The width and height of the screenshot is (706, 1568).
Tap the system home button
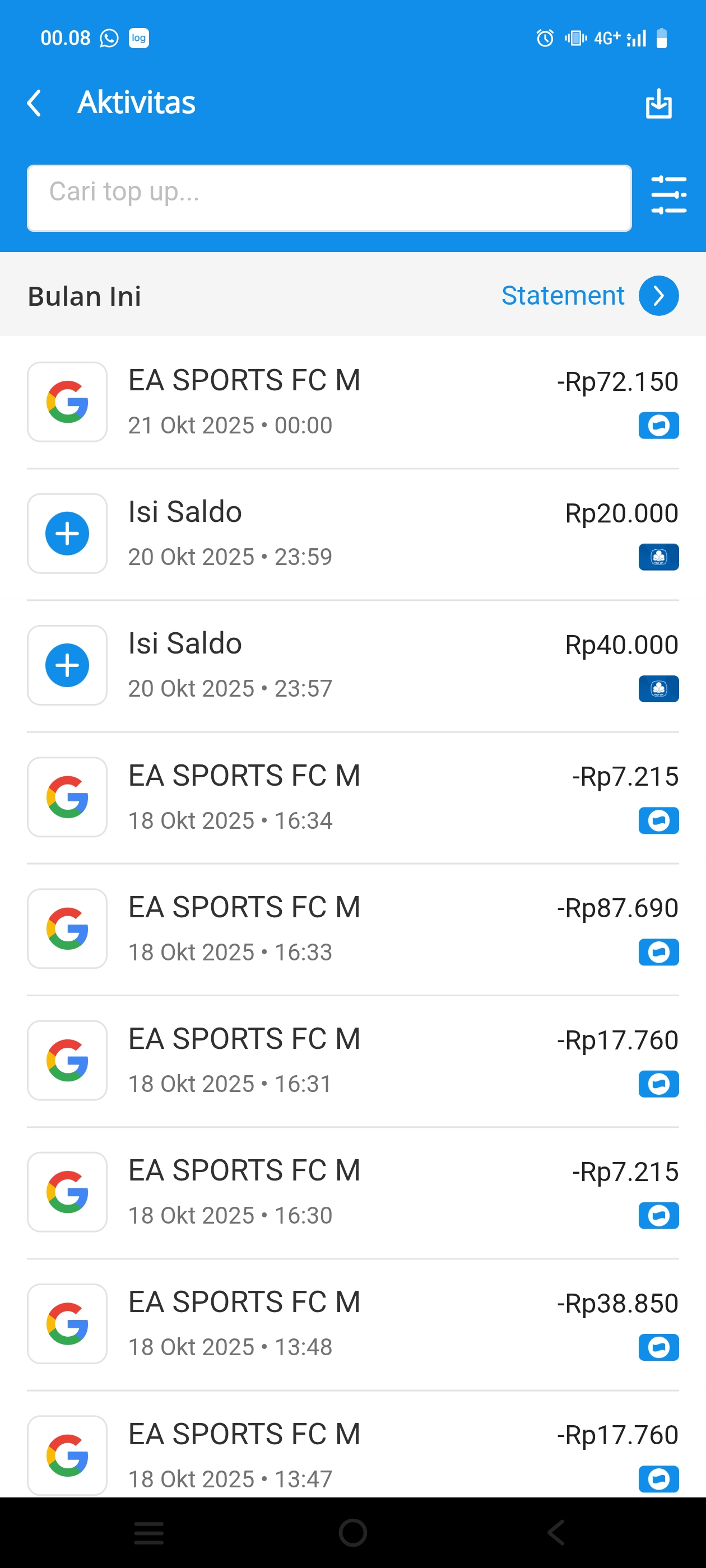[352, 1532]
